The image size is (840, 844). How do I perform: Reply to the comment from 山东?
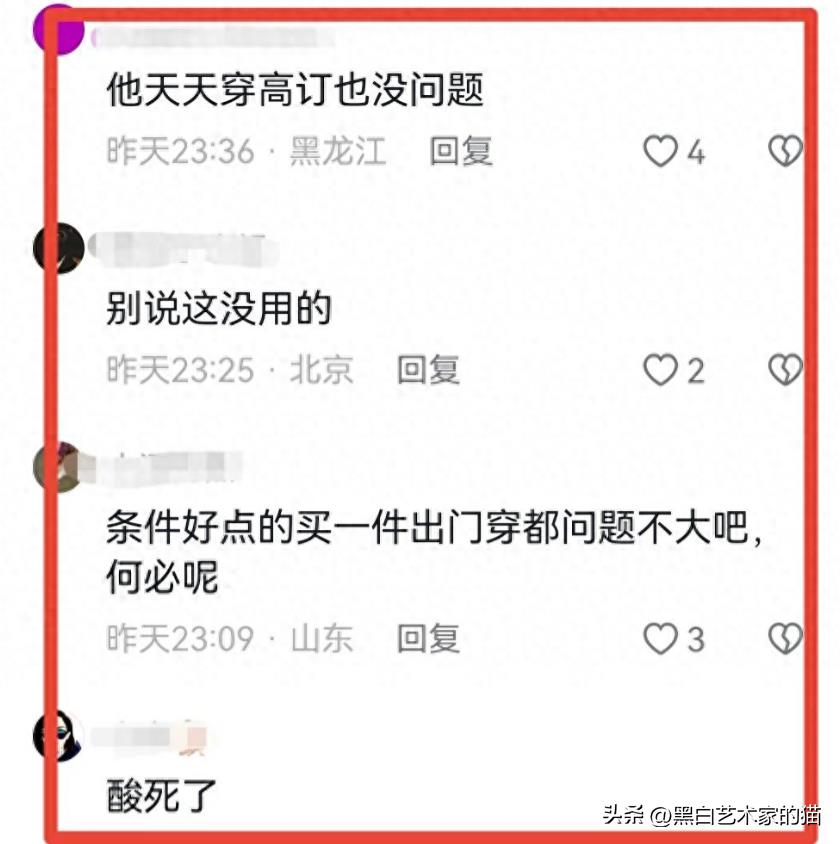point(429,638)
